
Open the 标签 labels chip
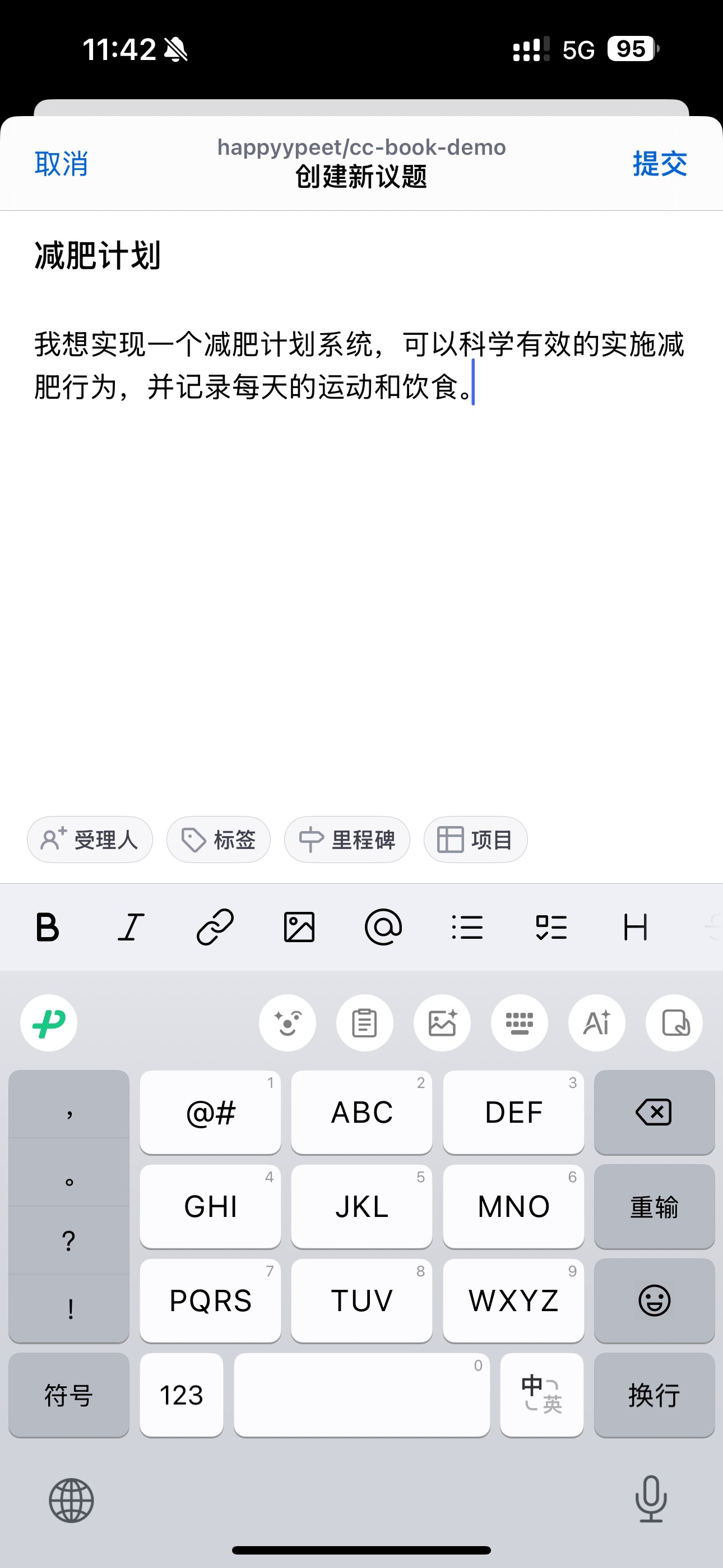[219, 840]
